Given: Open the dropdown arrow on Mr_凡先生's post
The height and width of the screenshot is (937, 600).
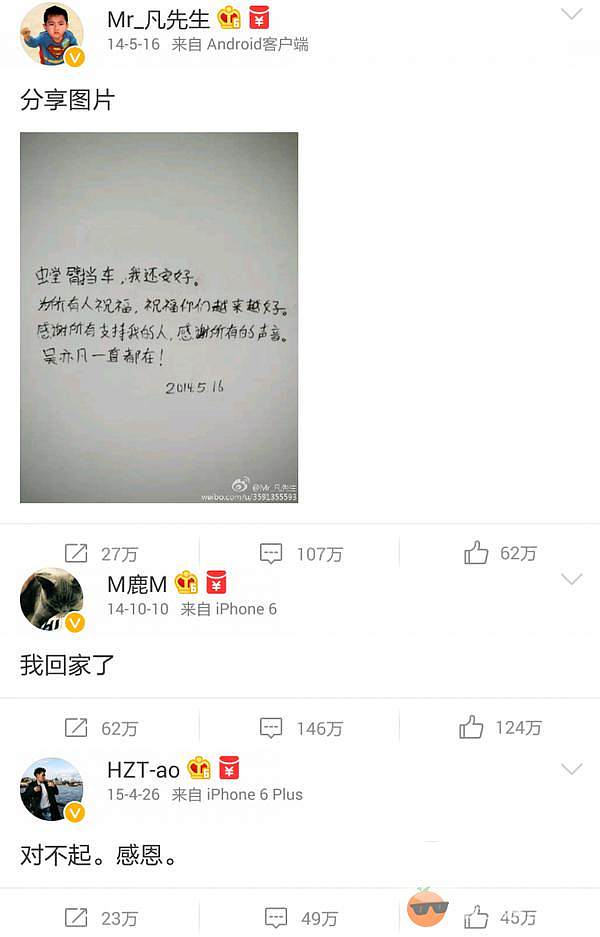Looking at the screenshot, I should [x=571, y=14].
